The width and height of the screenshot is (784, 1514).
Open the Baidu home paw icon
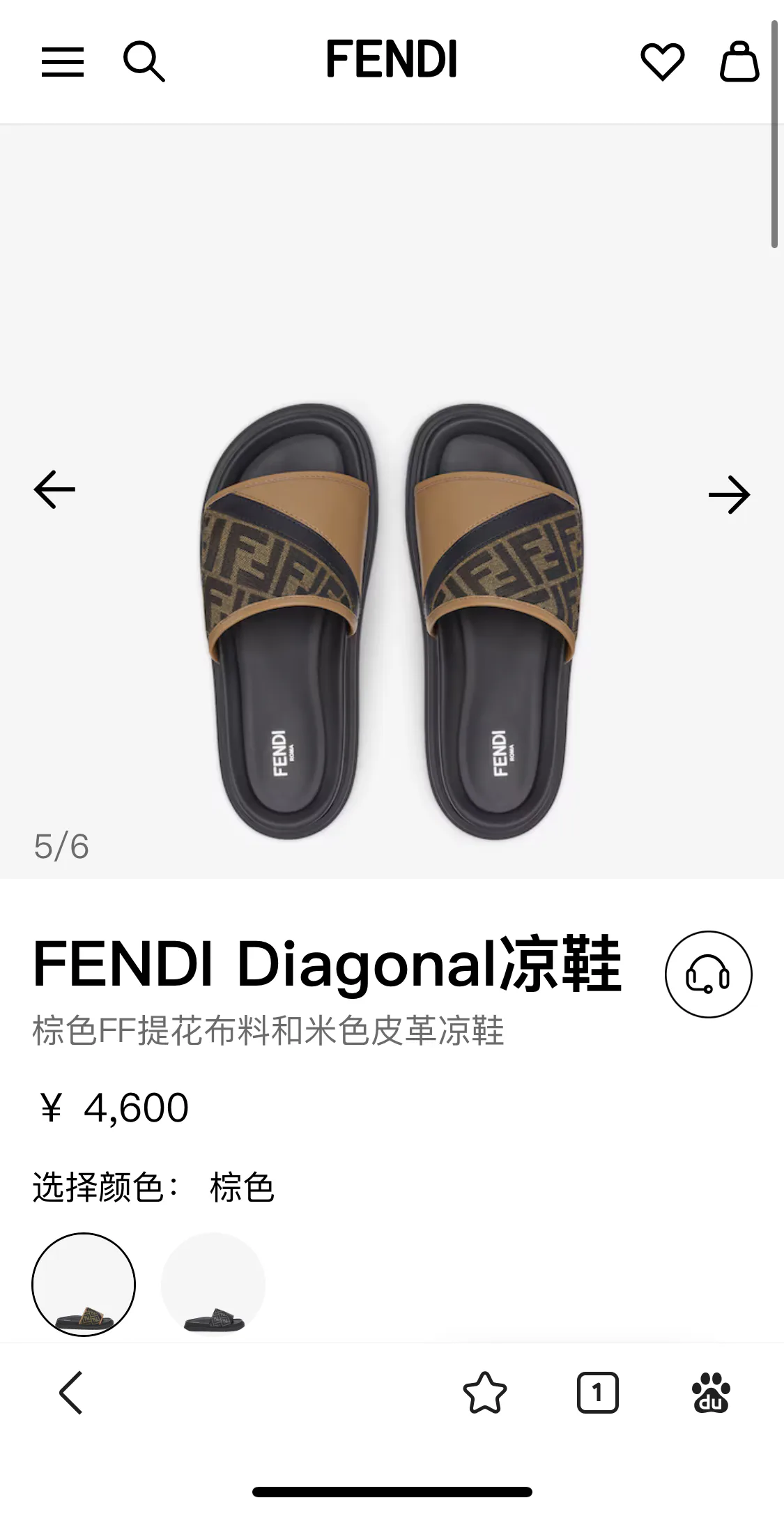point(710,1393)
